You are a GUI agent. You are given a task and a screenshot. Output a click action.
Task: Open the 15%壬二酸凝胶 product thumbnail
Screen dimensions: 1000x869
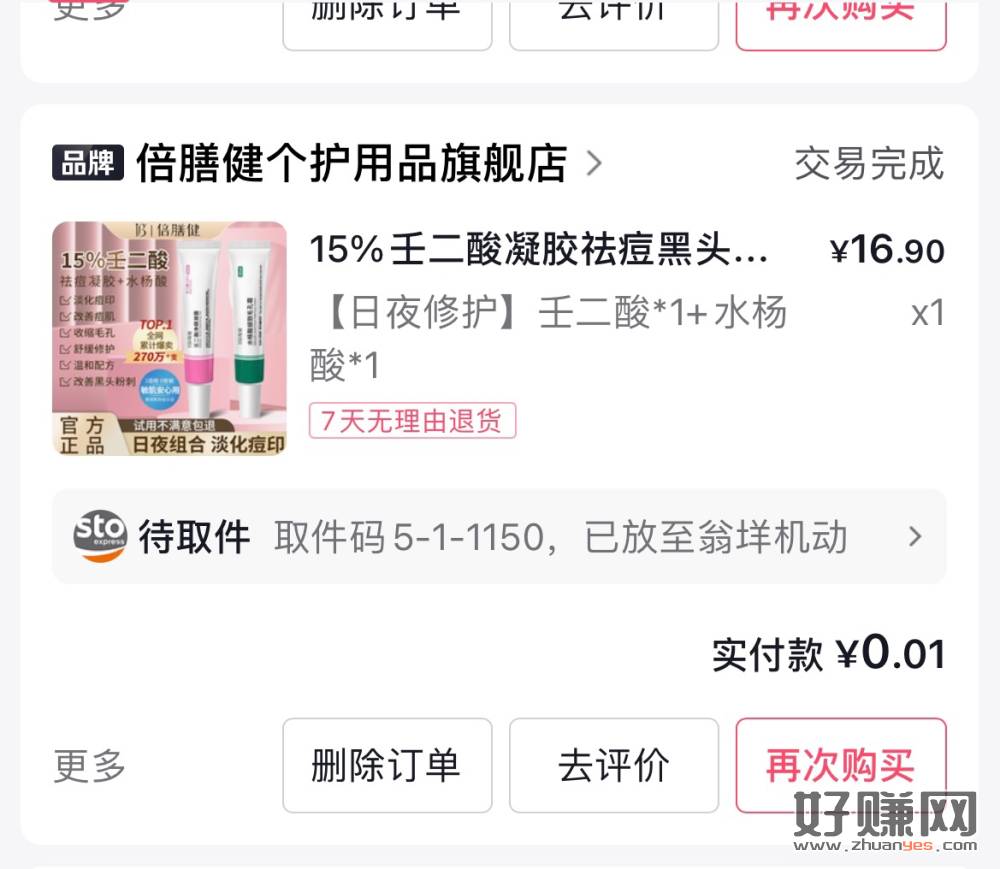tap(169, 338)
